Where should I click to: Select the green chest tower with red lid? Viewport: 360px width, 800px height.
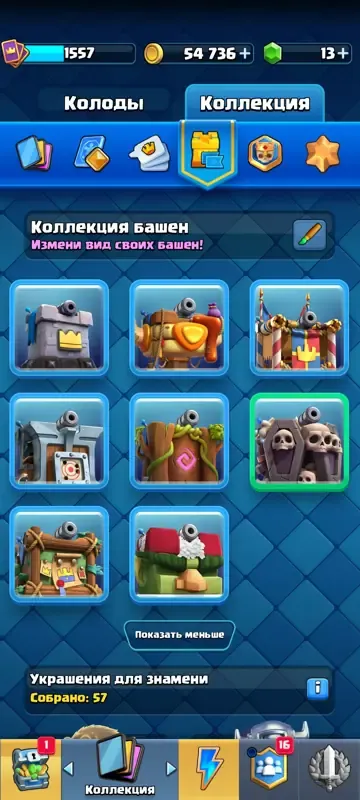click(x=179, y=555)
